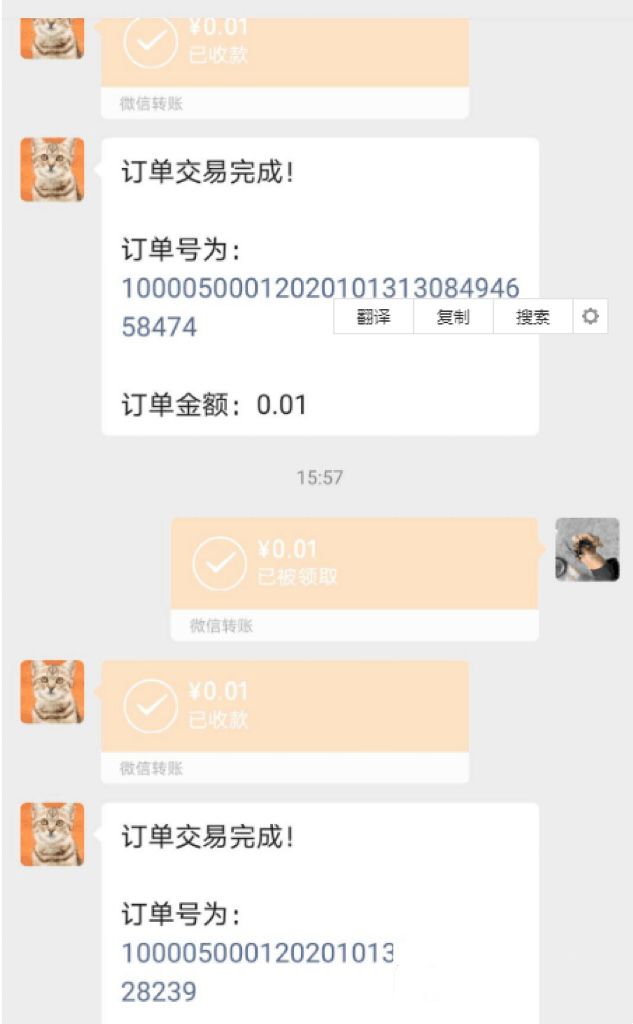Image resolution: width=633 pixels, height=1024 pixels.
Task: Open the gear icon in the popup menu
Action: click(x=590, y=317)
